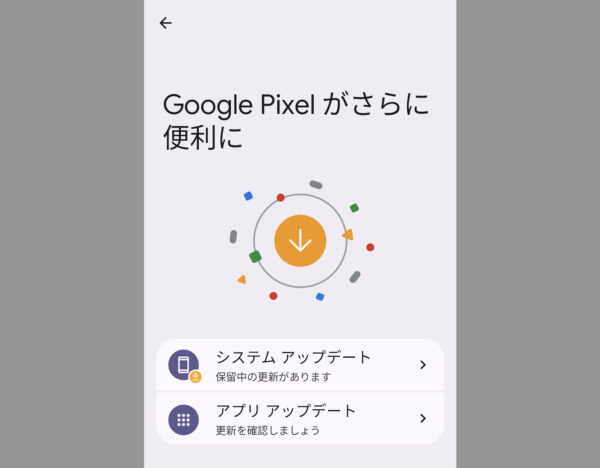The height and width of the screenshot is (468, 600).
Task: Go back using the top arrow
Action: point(166,23)
